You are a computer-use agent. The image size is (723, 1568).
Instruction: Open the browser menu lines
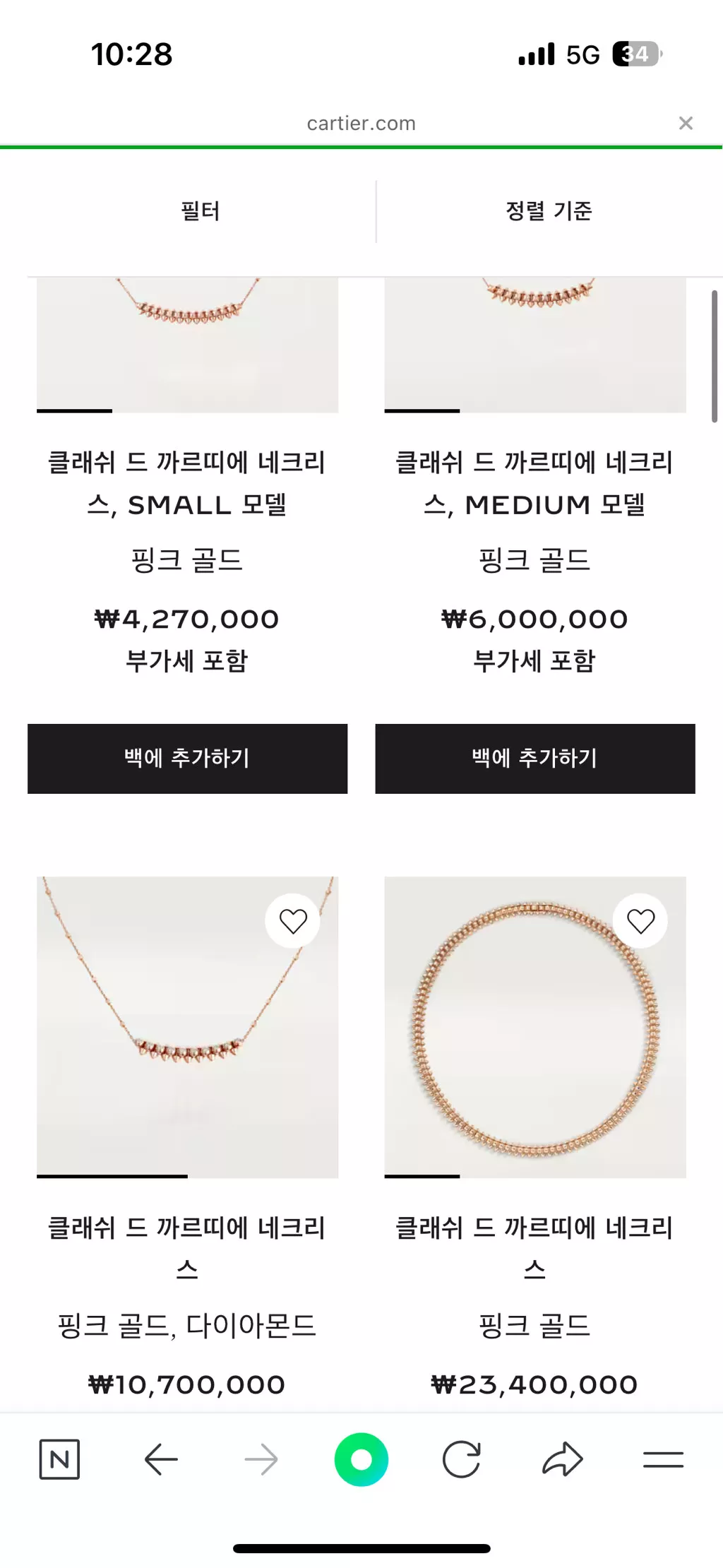pyautogui.click(x=663, y=1459)
